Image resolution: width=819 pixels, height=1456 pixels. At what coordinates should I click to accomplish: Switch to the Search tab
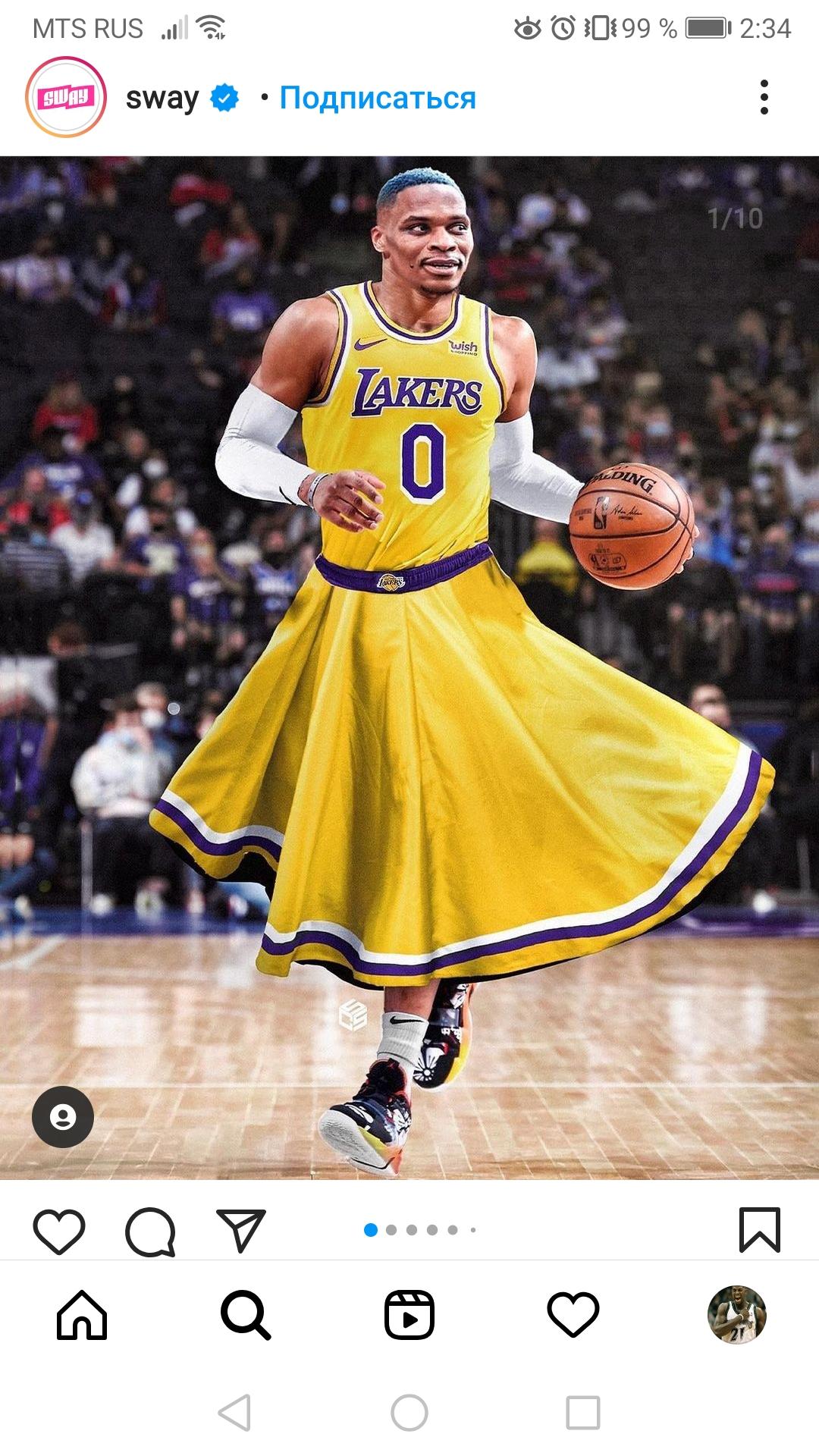tap(246, 1315)
